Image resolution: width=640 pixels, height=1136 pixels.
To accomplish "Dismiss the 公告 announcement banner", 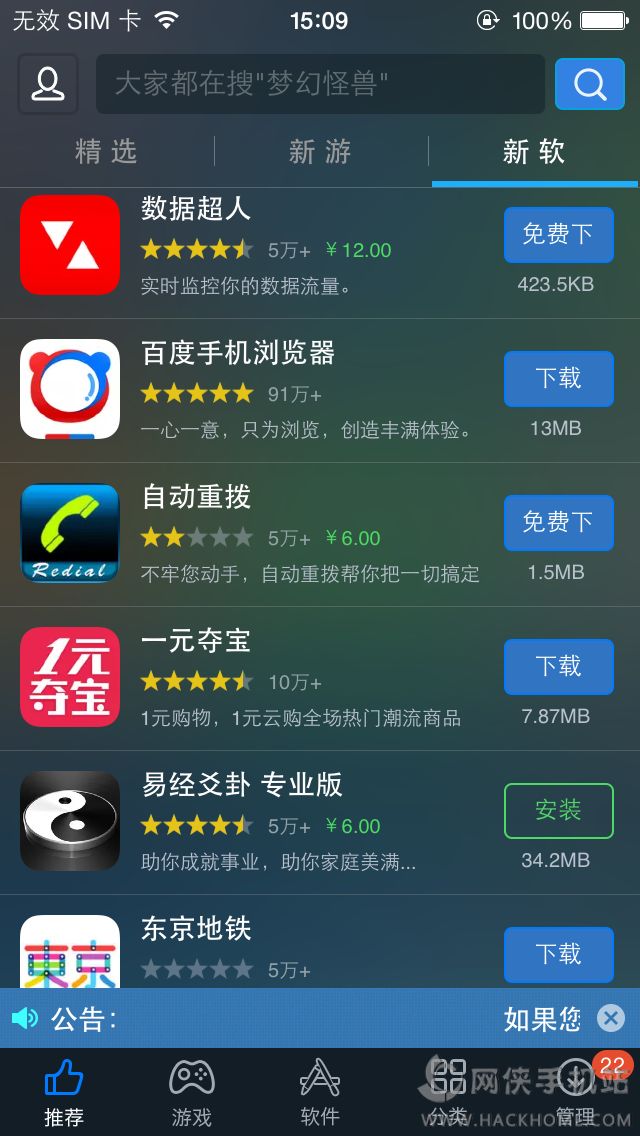I will [x=611, y=1018].
